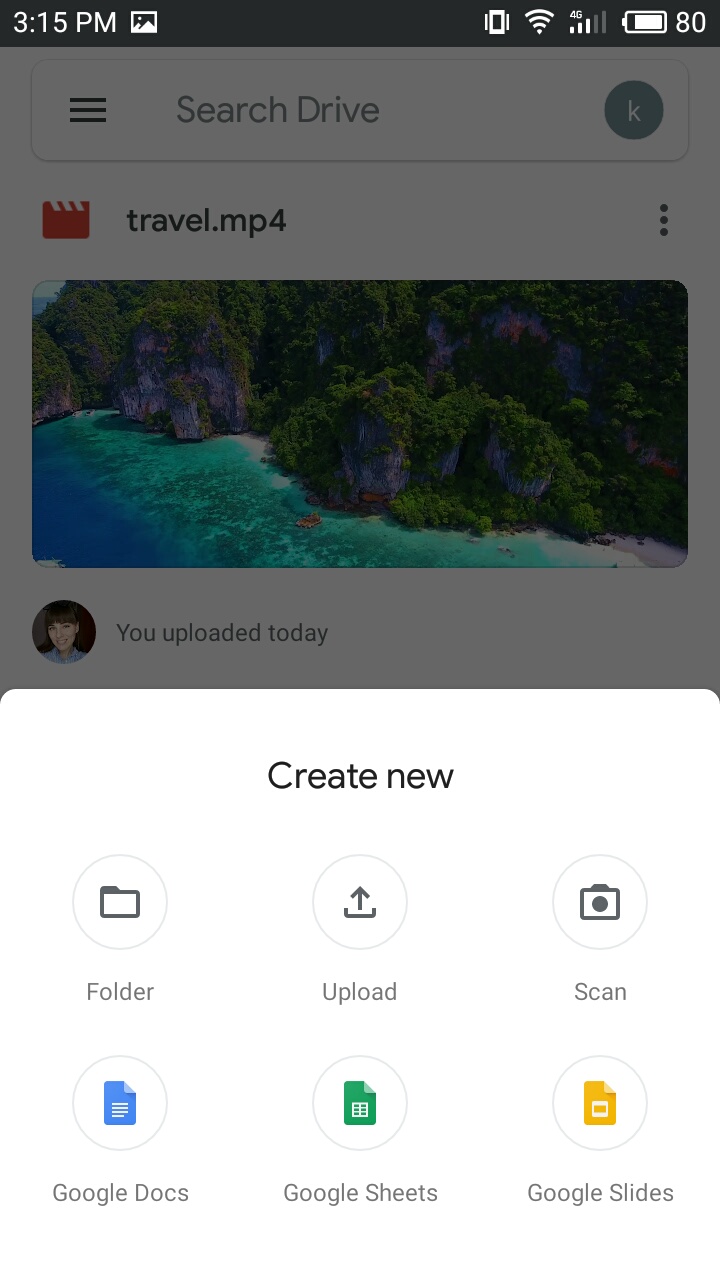Screen dimensions: 720x1280
Task: Create a new Folder in Drive
Action: [120, 902]
